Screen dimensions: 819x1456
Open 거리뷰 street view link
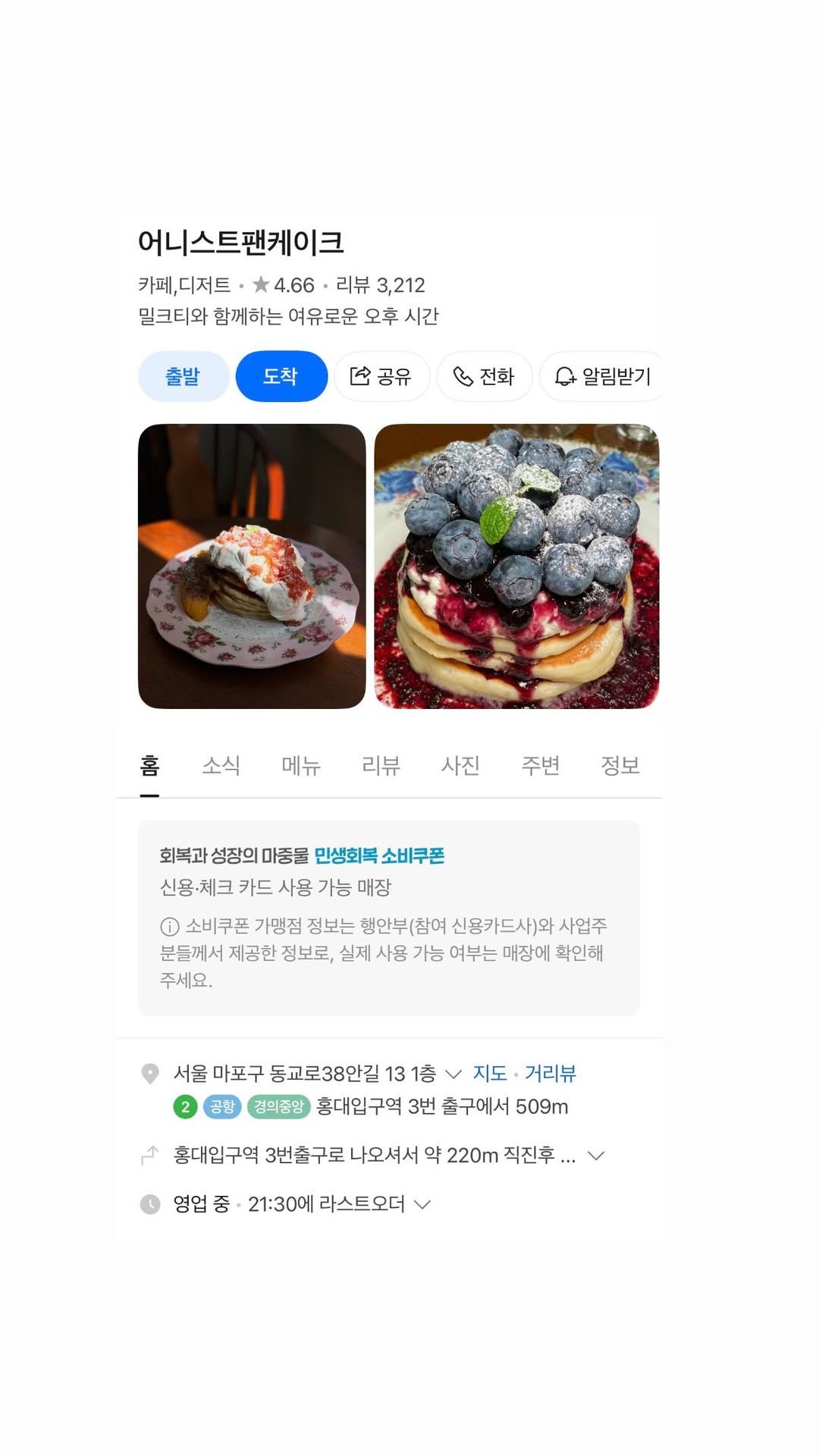(x=551, y=1074)
